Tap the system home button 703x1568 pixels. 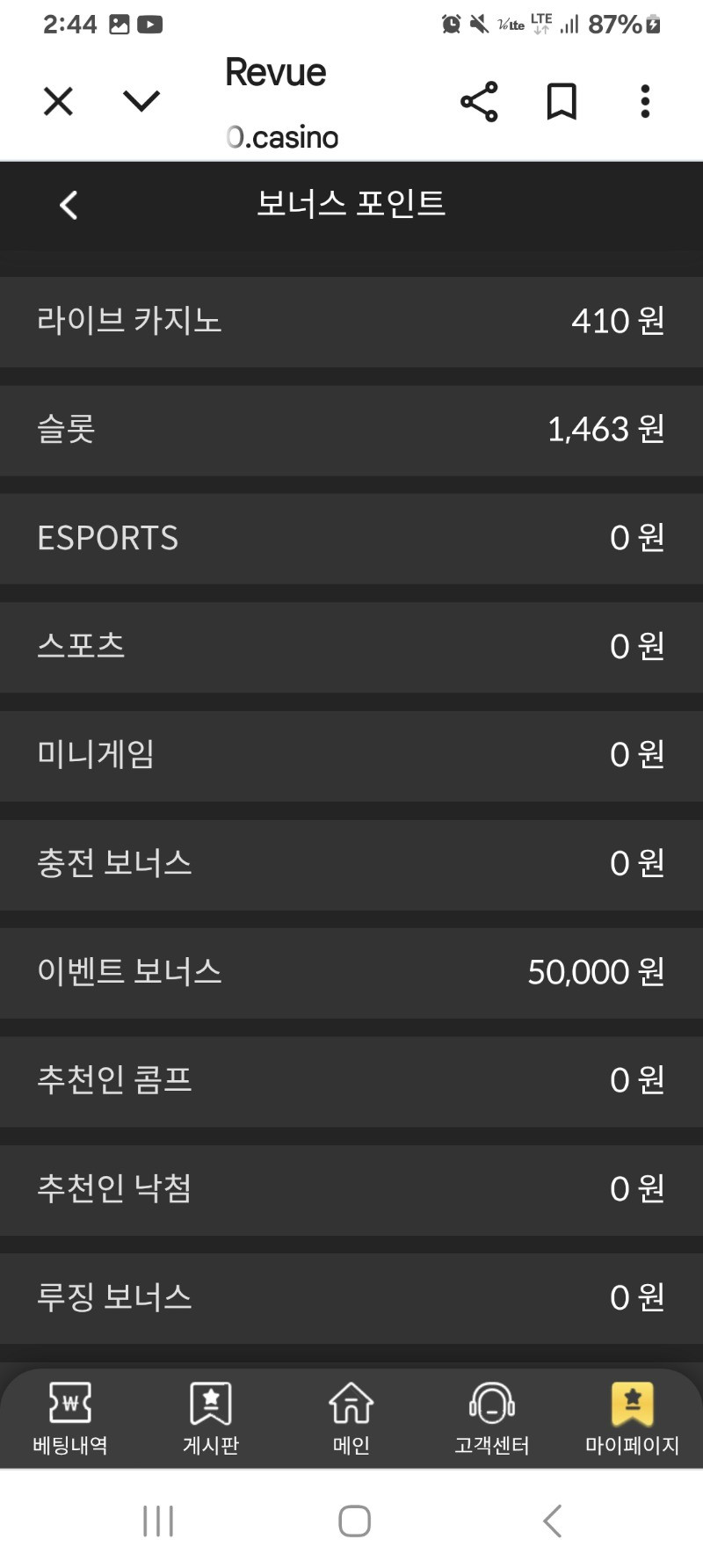(354, 1521)
